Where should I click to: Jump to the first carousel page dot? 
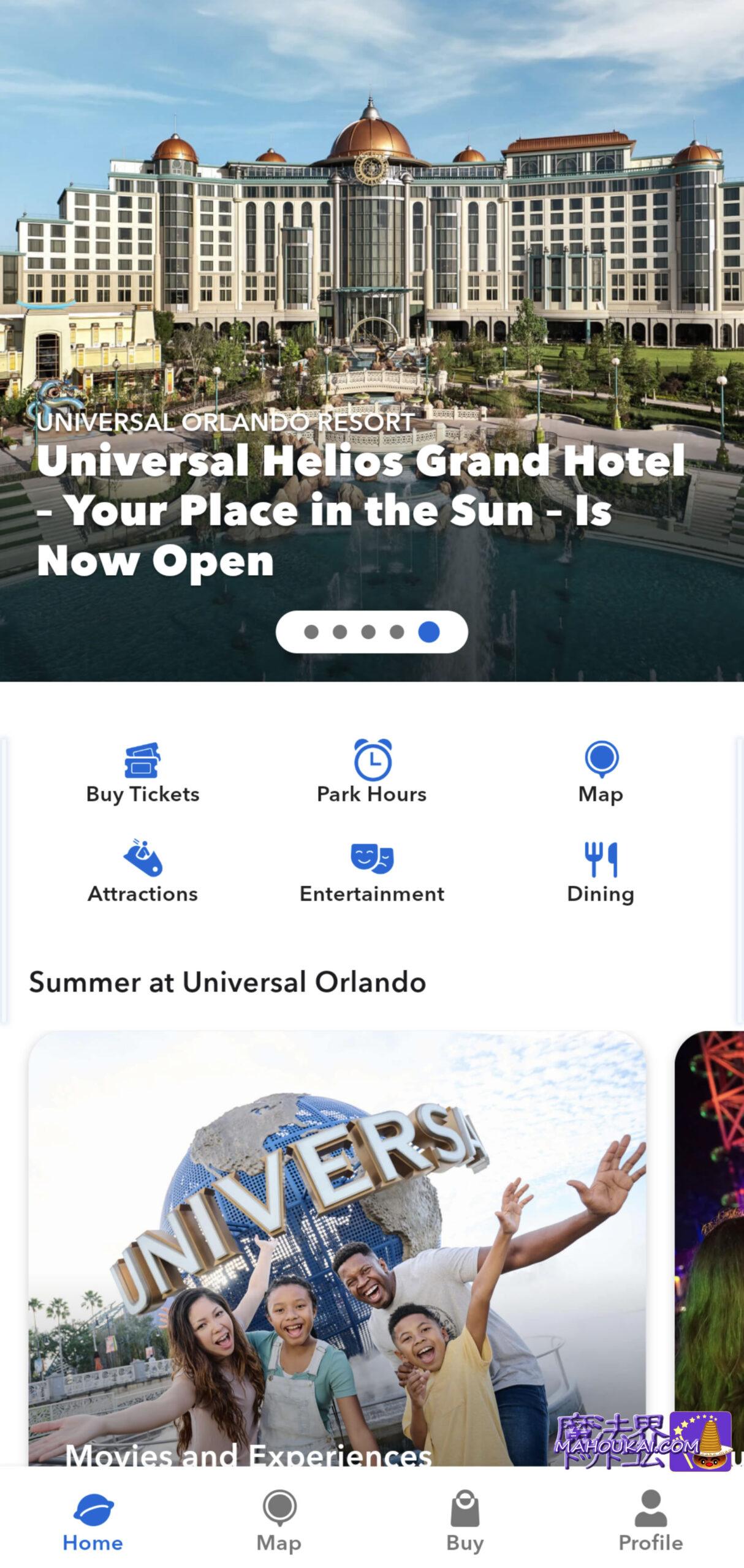click(311, 631)
